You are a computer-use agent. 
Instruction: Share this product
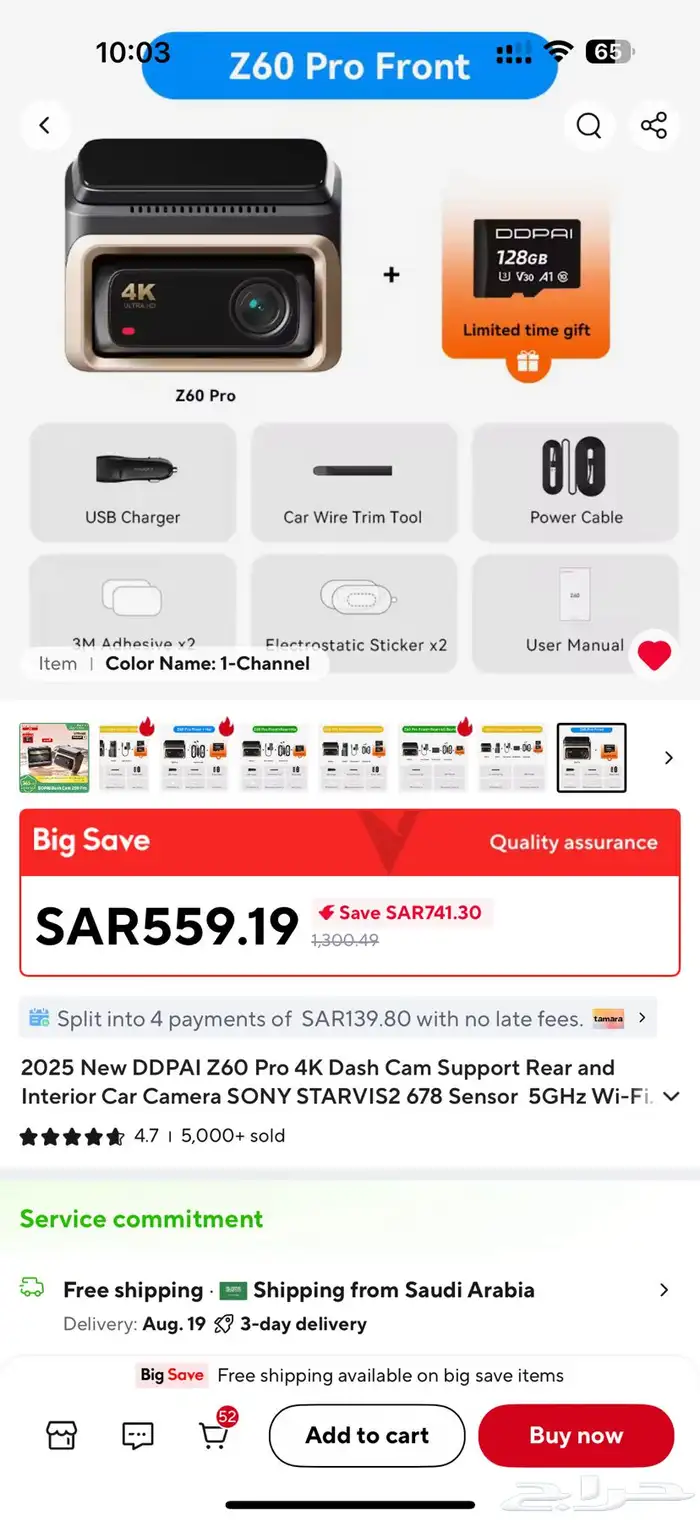coord(654,126)
